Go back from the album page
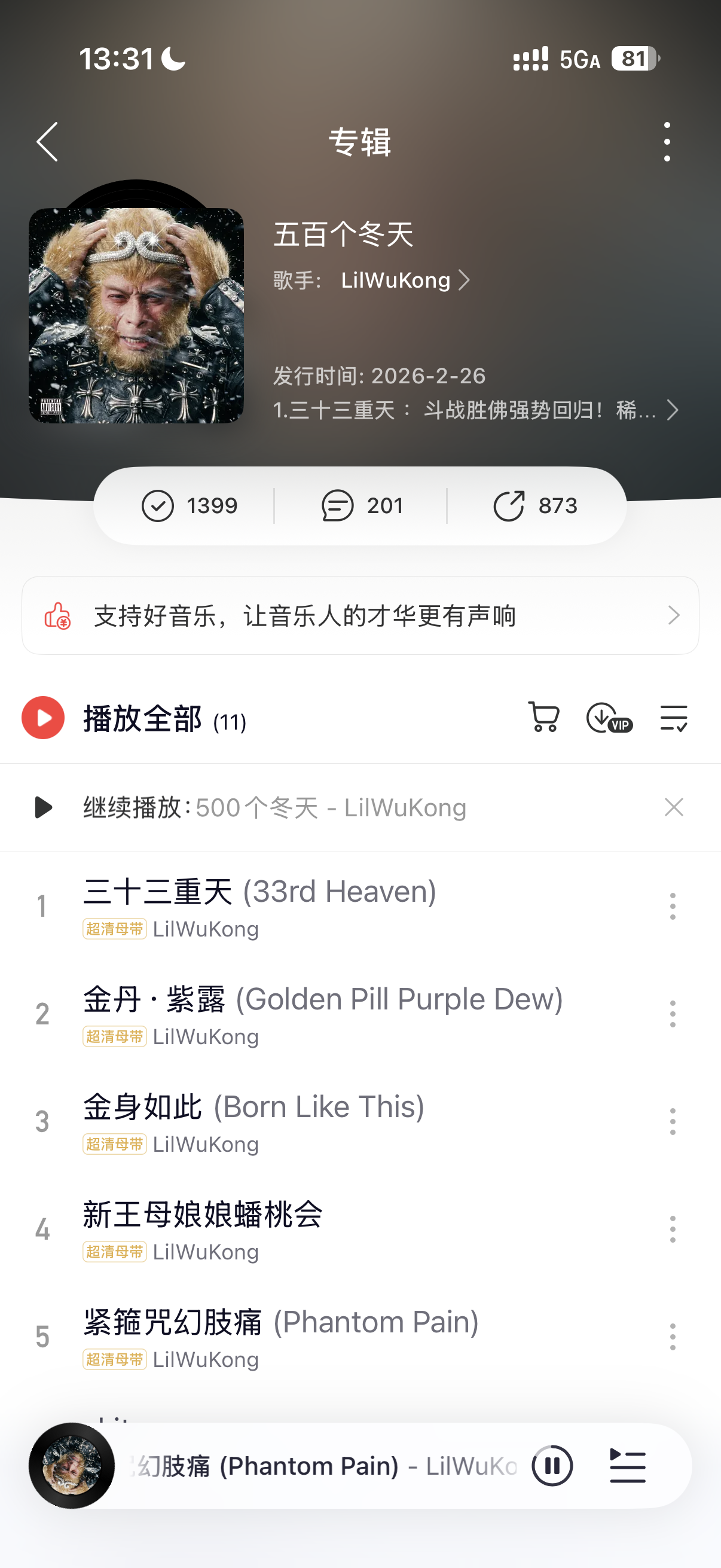Viewport: 721px width, 1568px height. pyautogui.click(x=47, y=142)
